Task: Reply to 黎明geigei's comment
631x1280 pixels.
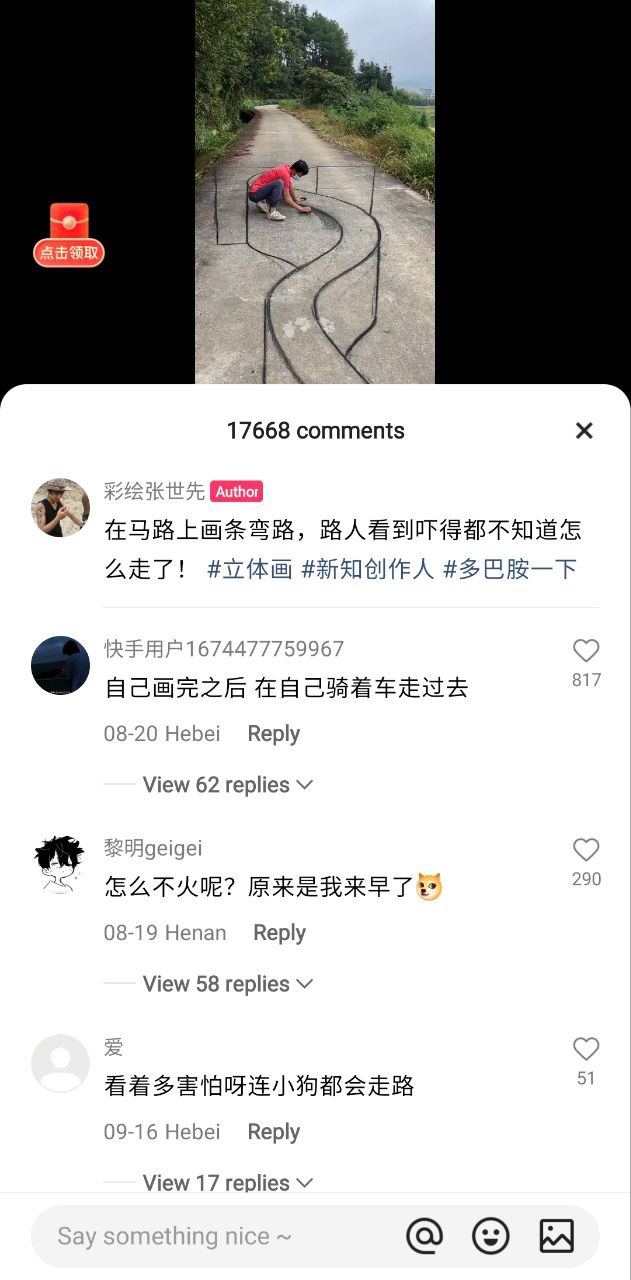Action: 279,932
